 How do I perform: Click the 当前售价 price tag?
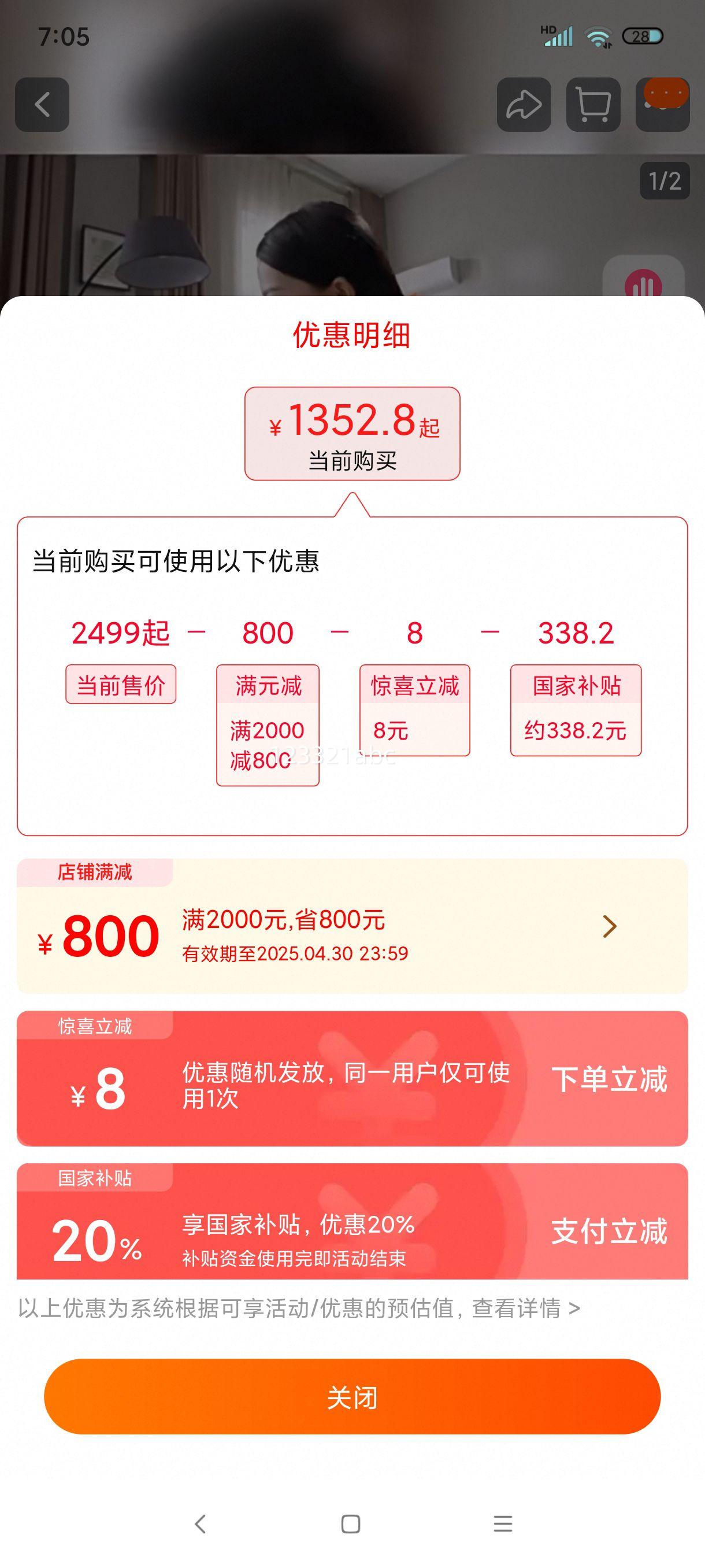click(120, 685)
